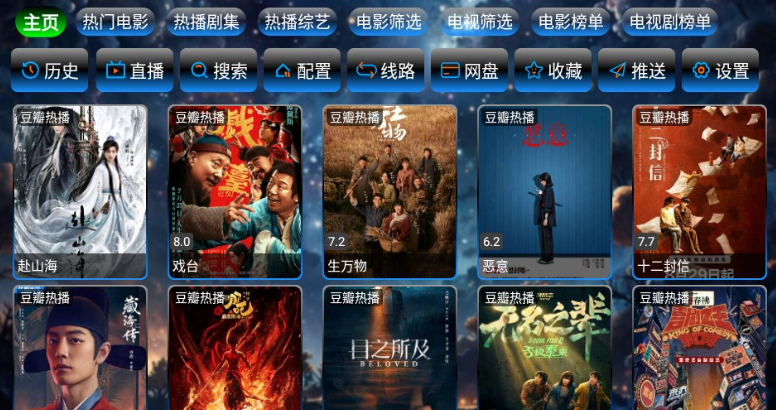This screenshot has height=410, width=776.
Task: View 收藏 favorites
Action: tap(554, 70)
